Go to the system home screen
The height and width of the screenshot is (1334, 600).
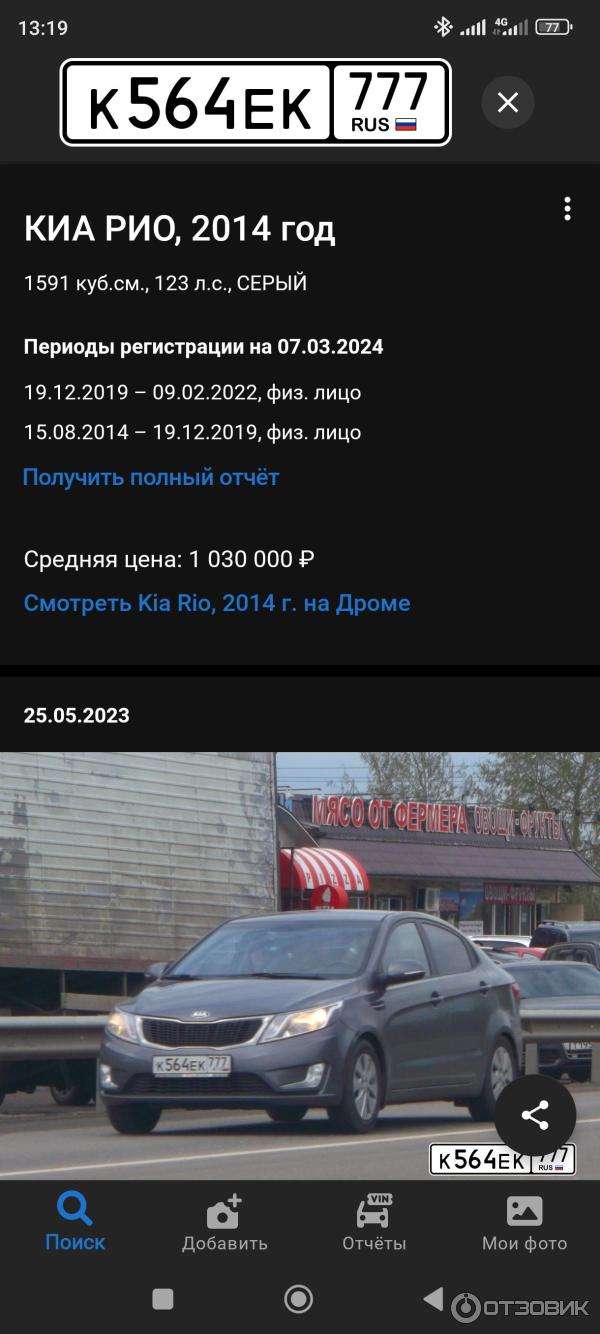[x=298, y=1299]
